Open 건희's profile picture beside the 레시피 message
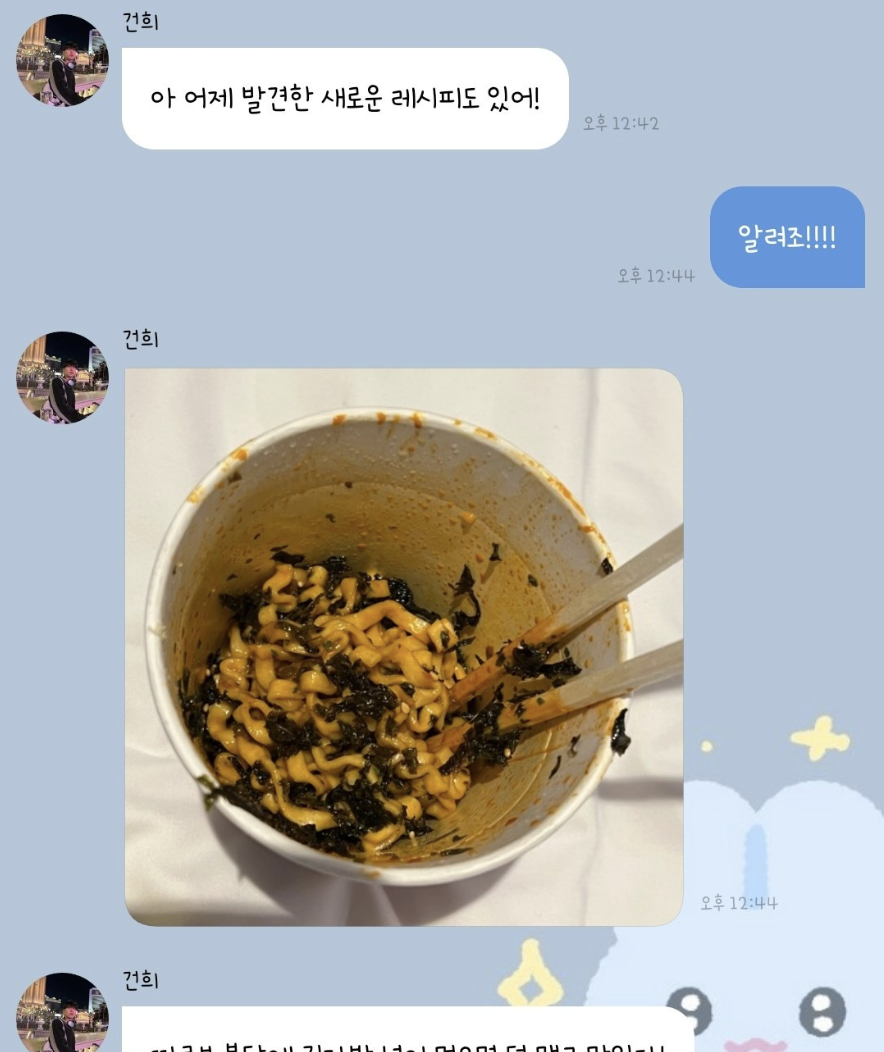884x1052 pixels. tap(62, 61)
